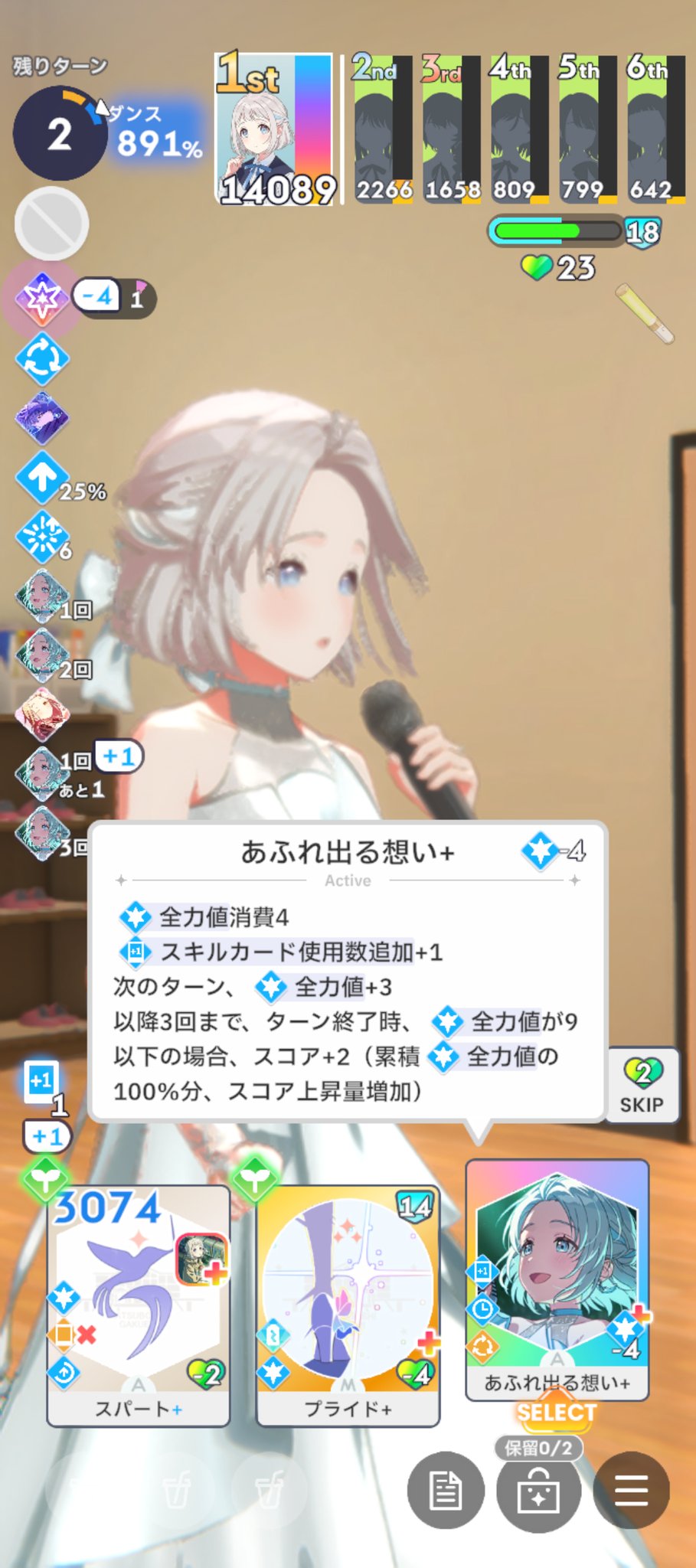Open 1st place idol score panel
696x1568 pixels.
point(273,129)
